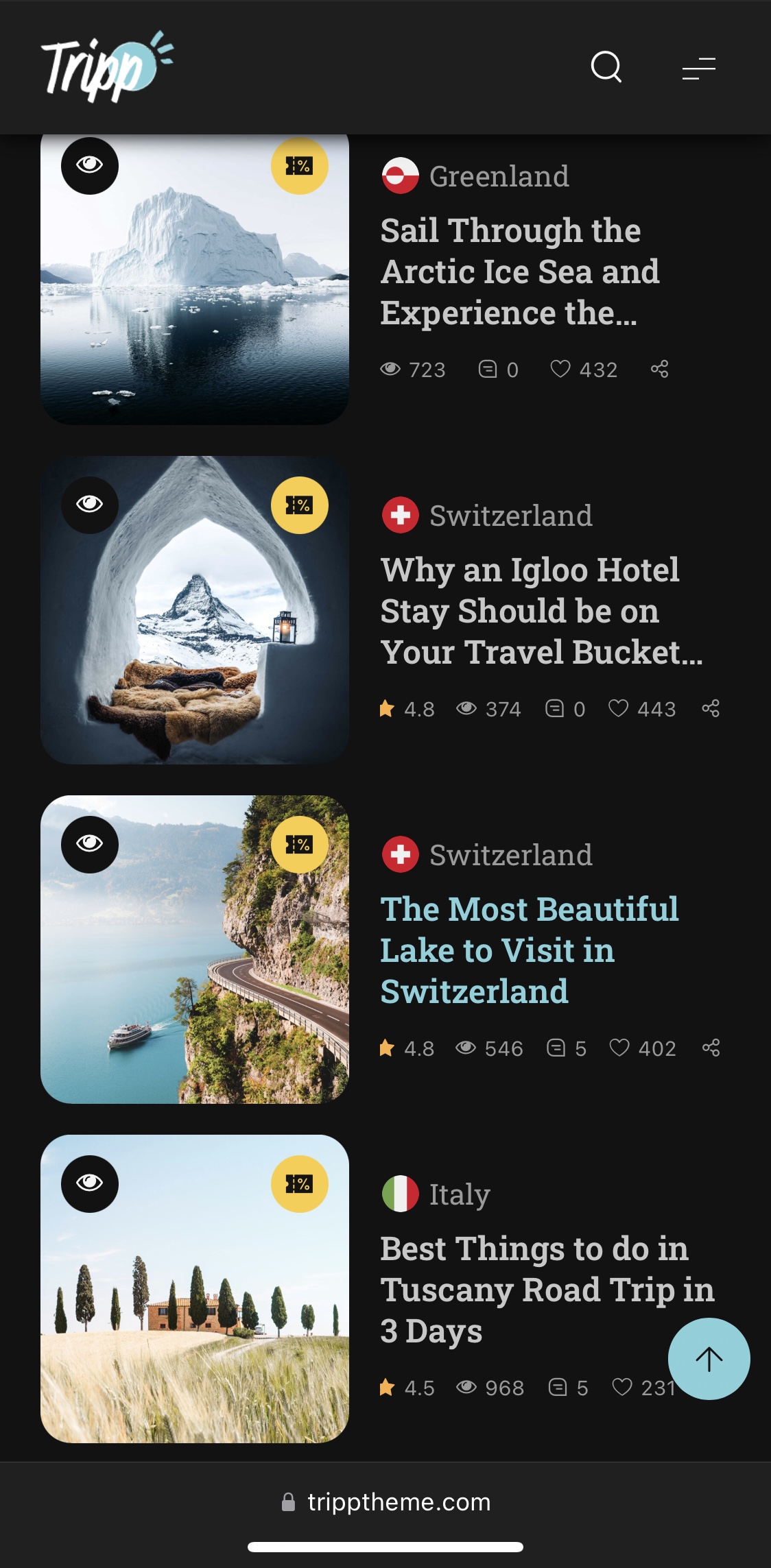Quick view the Swiss lake post via eye icon
The width and height of the screenshot is (771, 1568).
pos(90,844)
